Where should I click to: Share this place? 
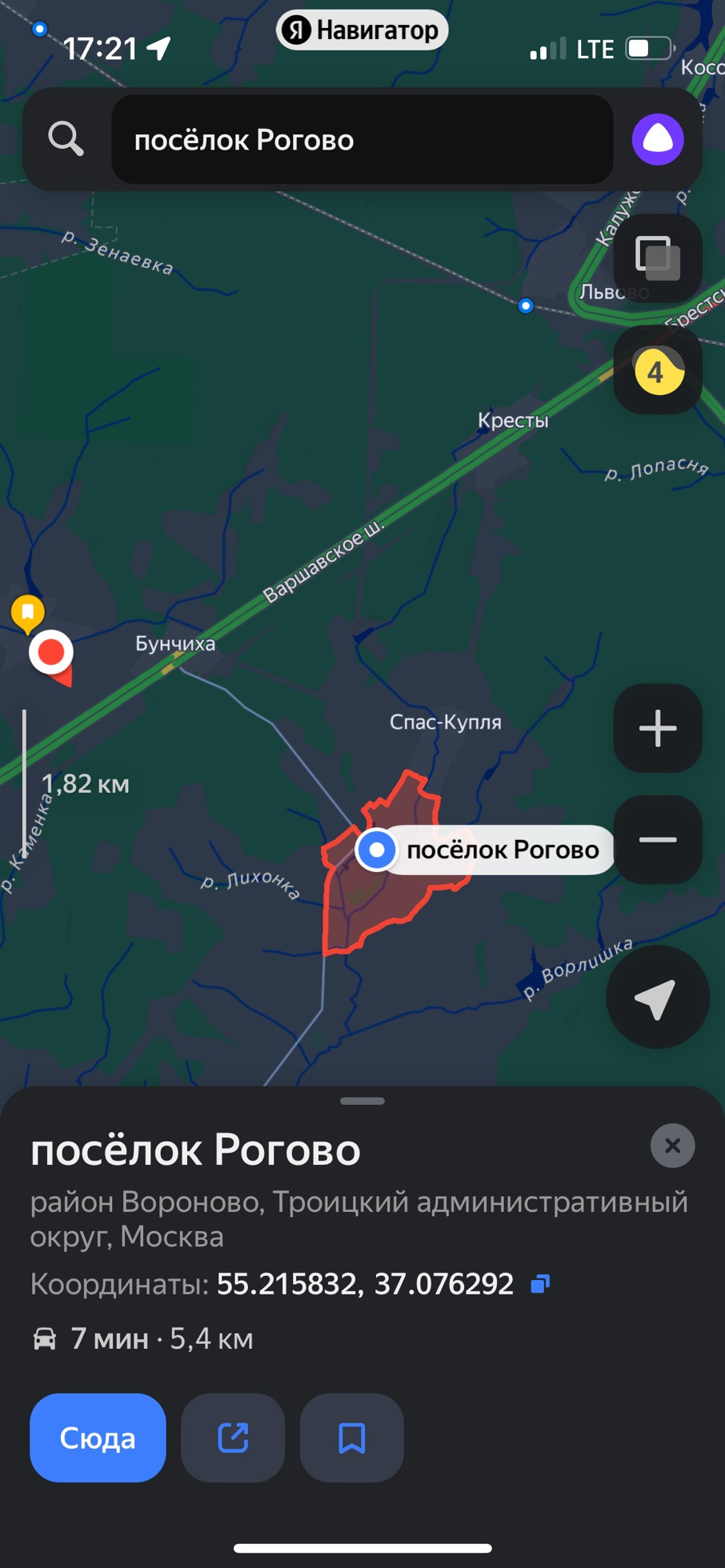click(233, 1438)
